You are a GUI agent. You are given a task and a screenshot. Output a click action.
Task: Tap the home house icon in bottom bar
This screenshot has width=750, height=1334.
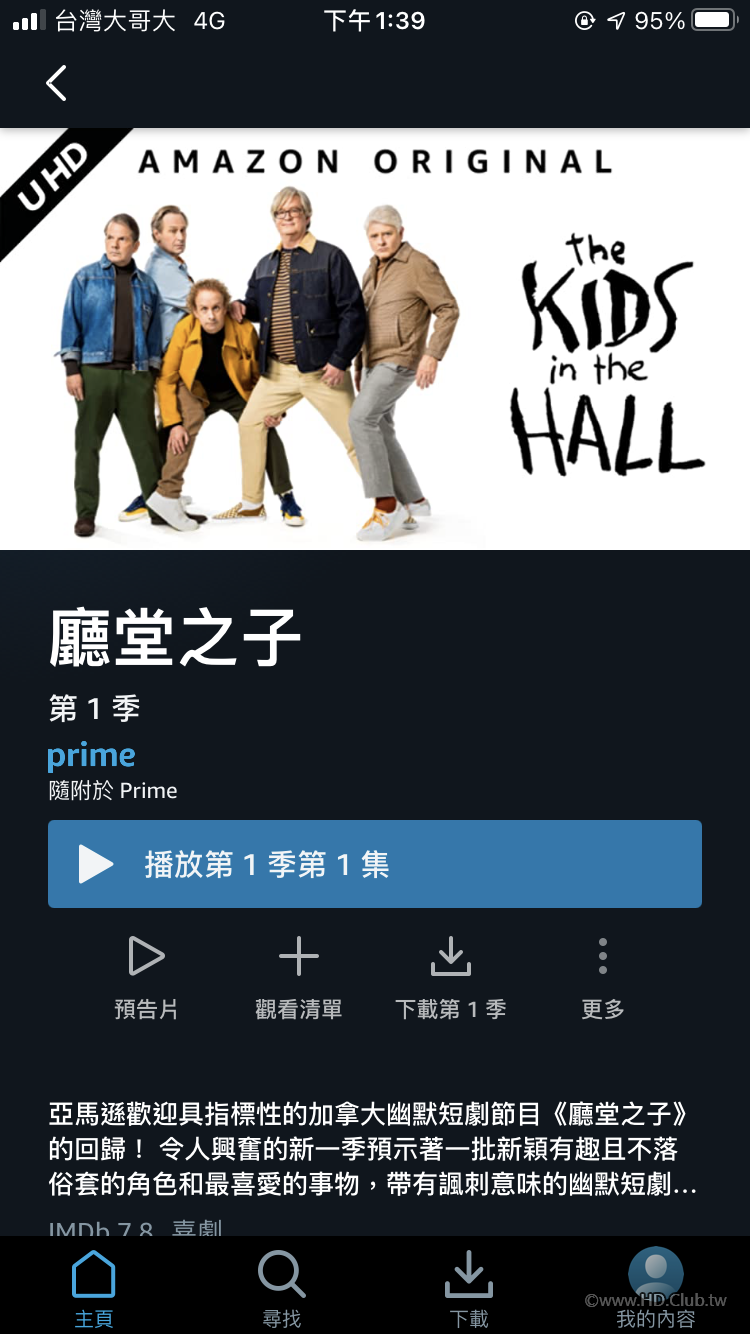(93, 1274)
